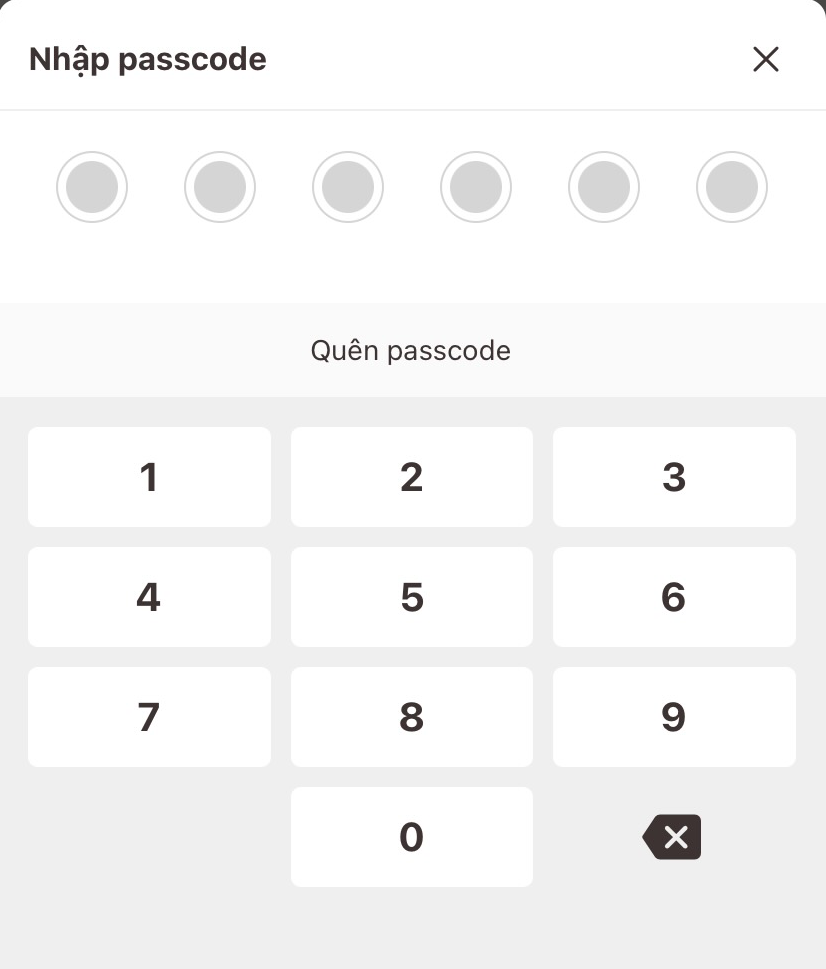Enter digit 8 on the keypad
Screen dimensions: 826x969
[x=411, y=717]
